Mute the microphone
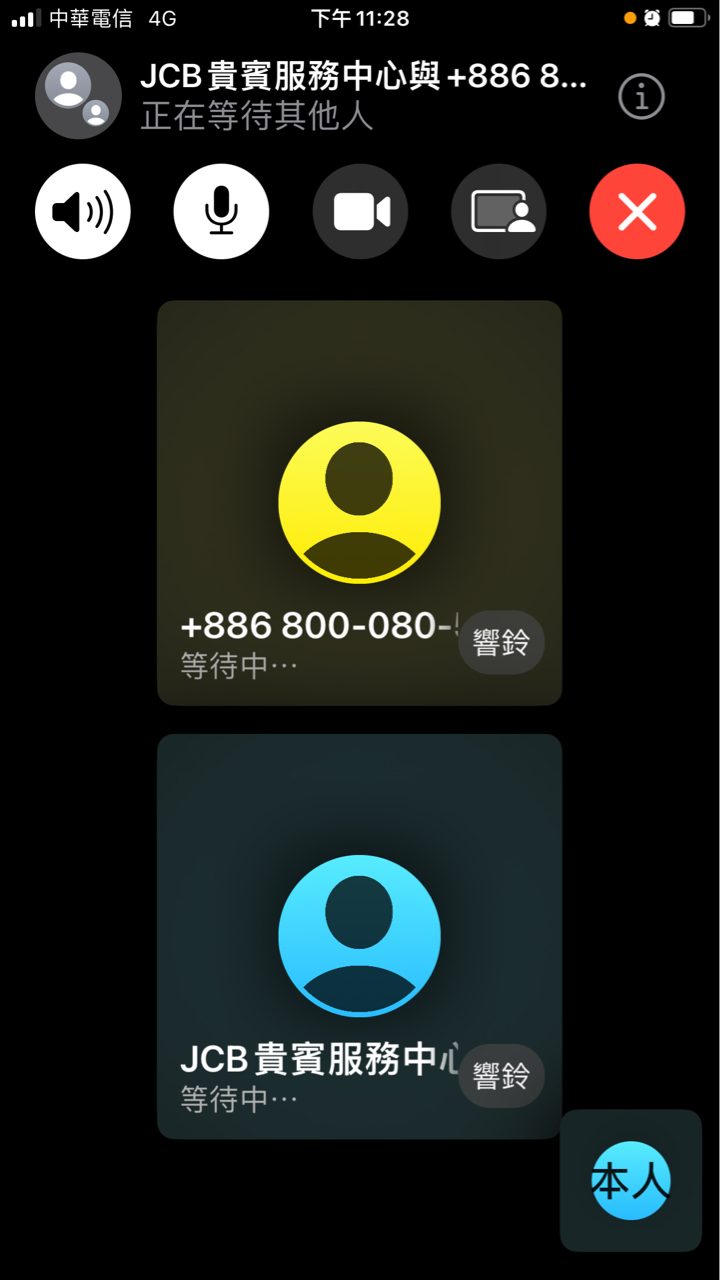Screen dimensions: 720x1280 221,212
